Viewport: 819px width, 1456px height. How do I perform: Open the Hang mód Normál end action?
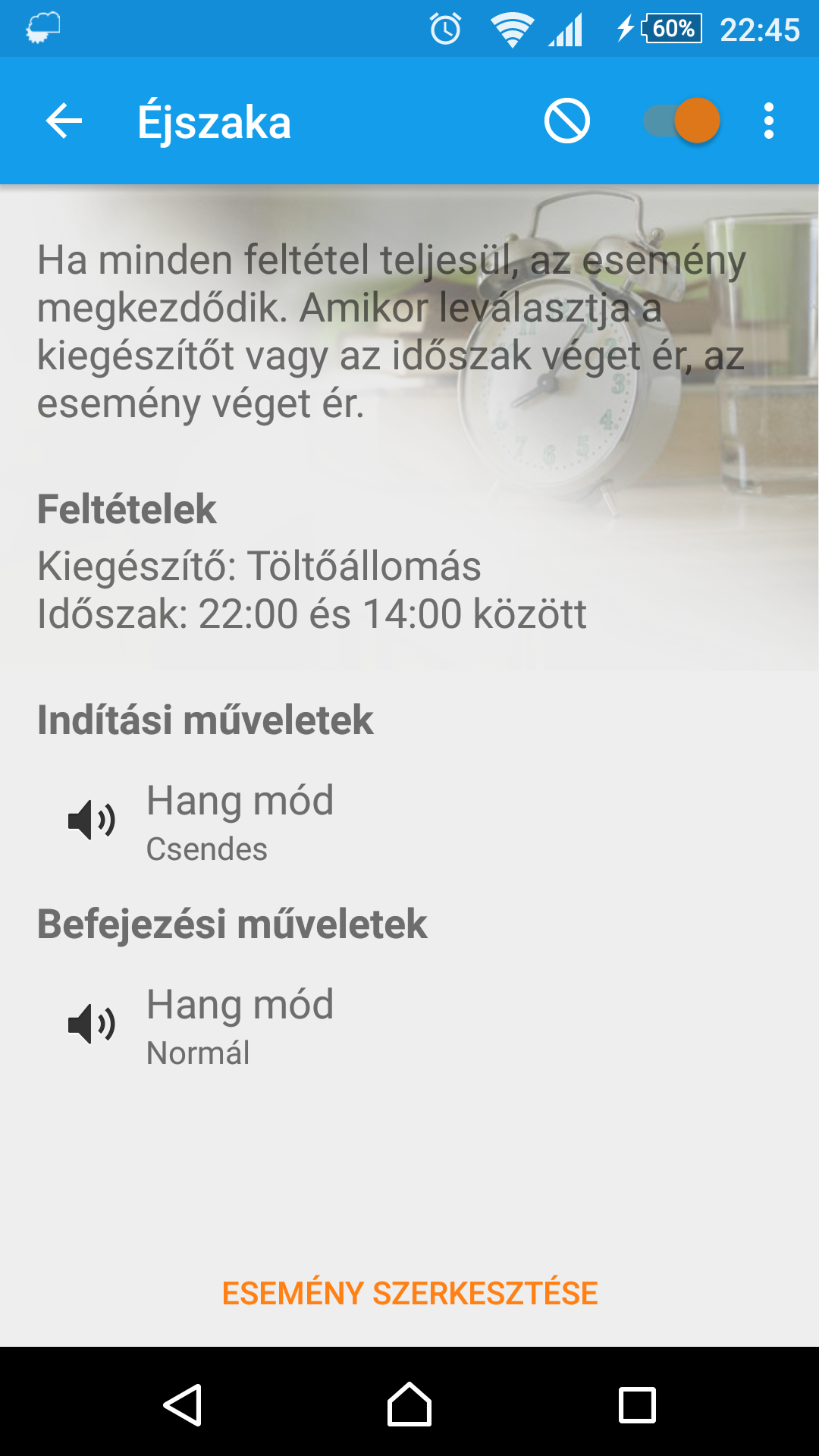[240, 1025]
